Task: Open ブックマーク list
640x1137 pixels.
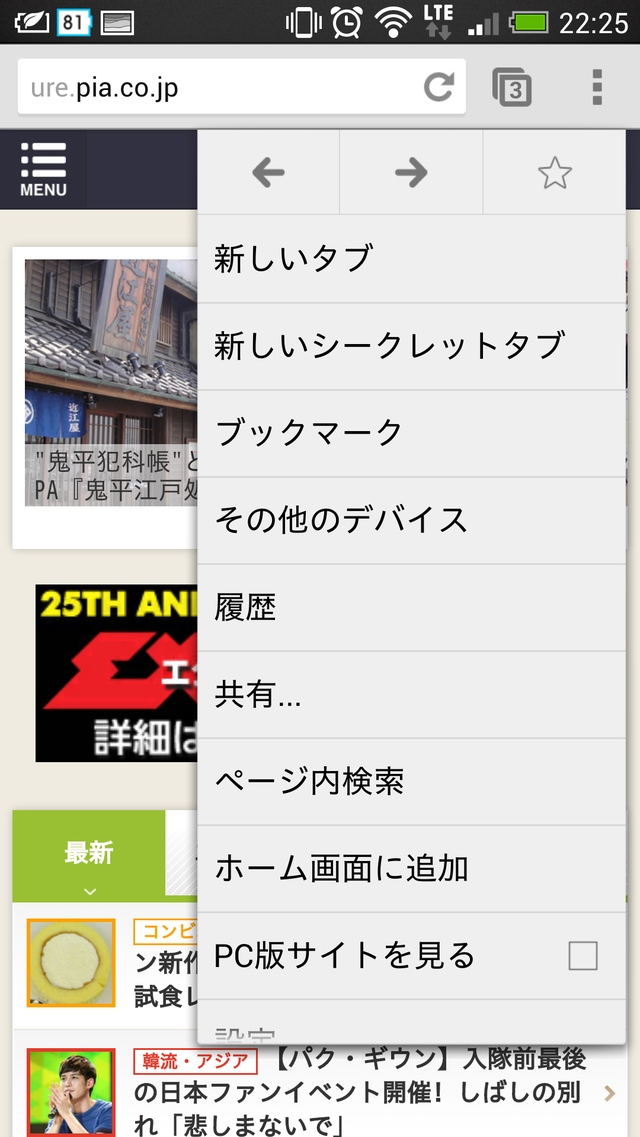Action: coord(411,433)
